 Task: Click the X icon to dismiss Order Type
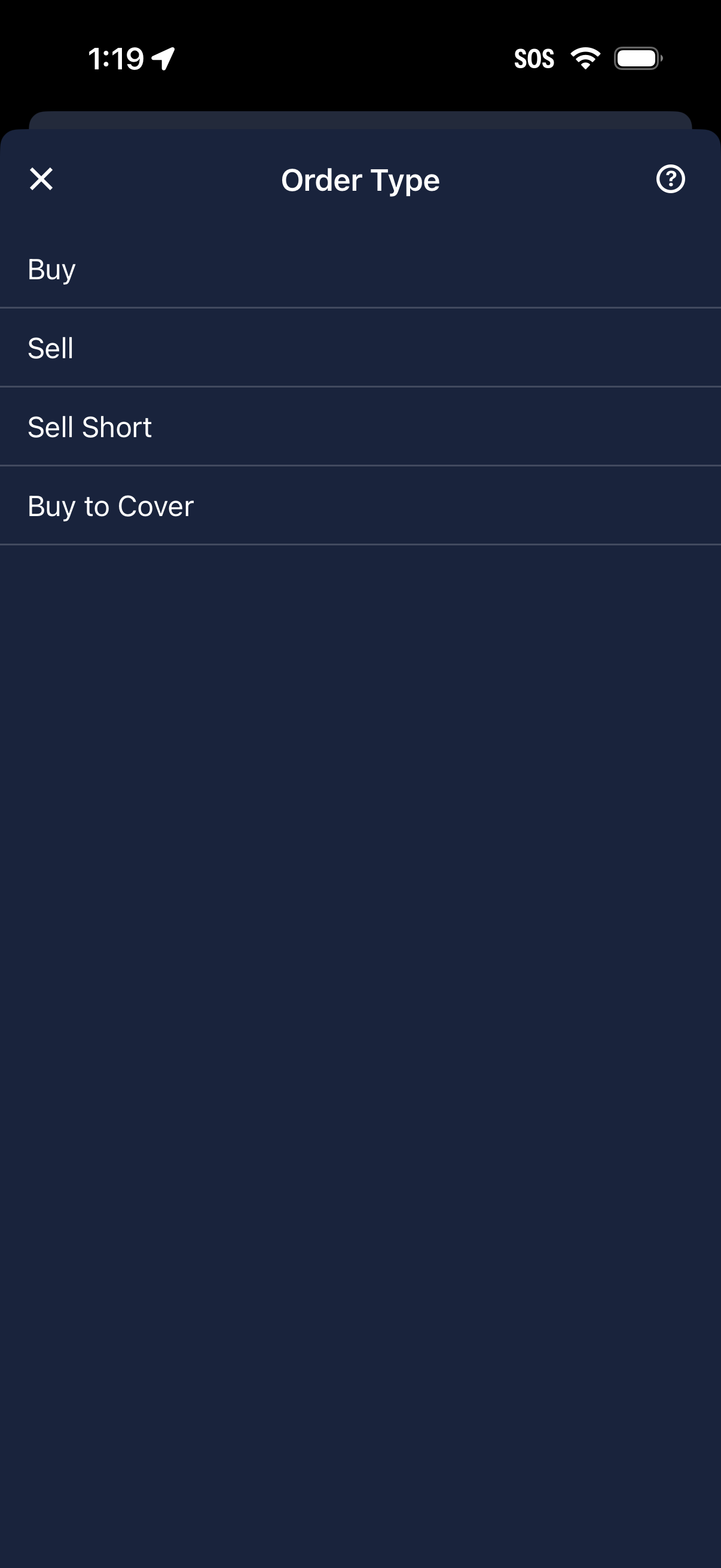pyautogui.click(x=41, y=179)
